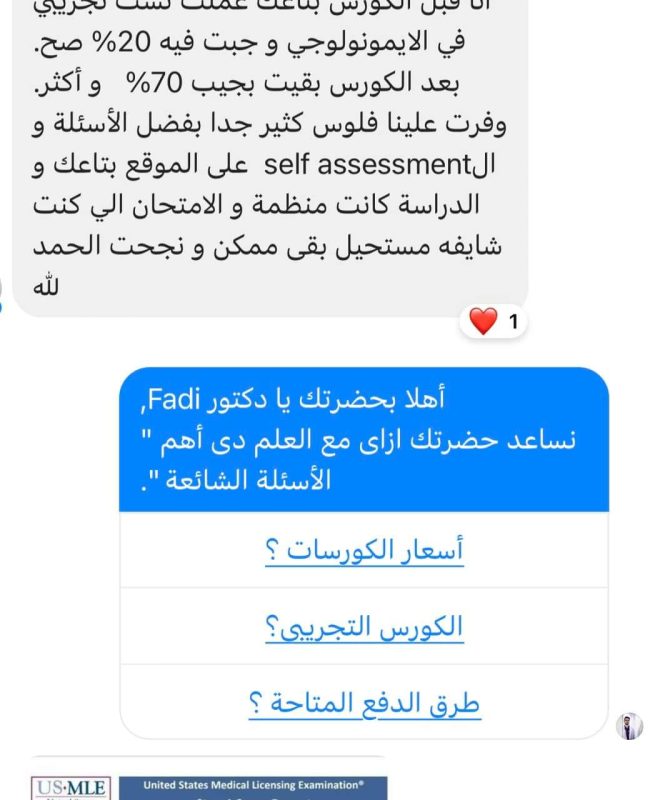The height and width of the screenshot is (800, 650).
Task: Open the USMLE image attachment
Action: (210, 784)
